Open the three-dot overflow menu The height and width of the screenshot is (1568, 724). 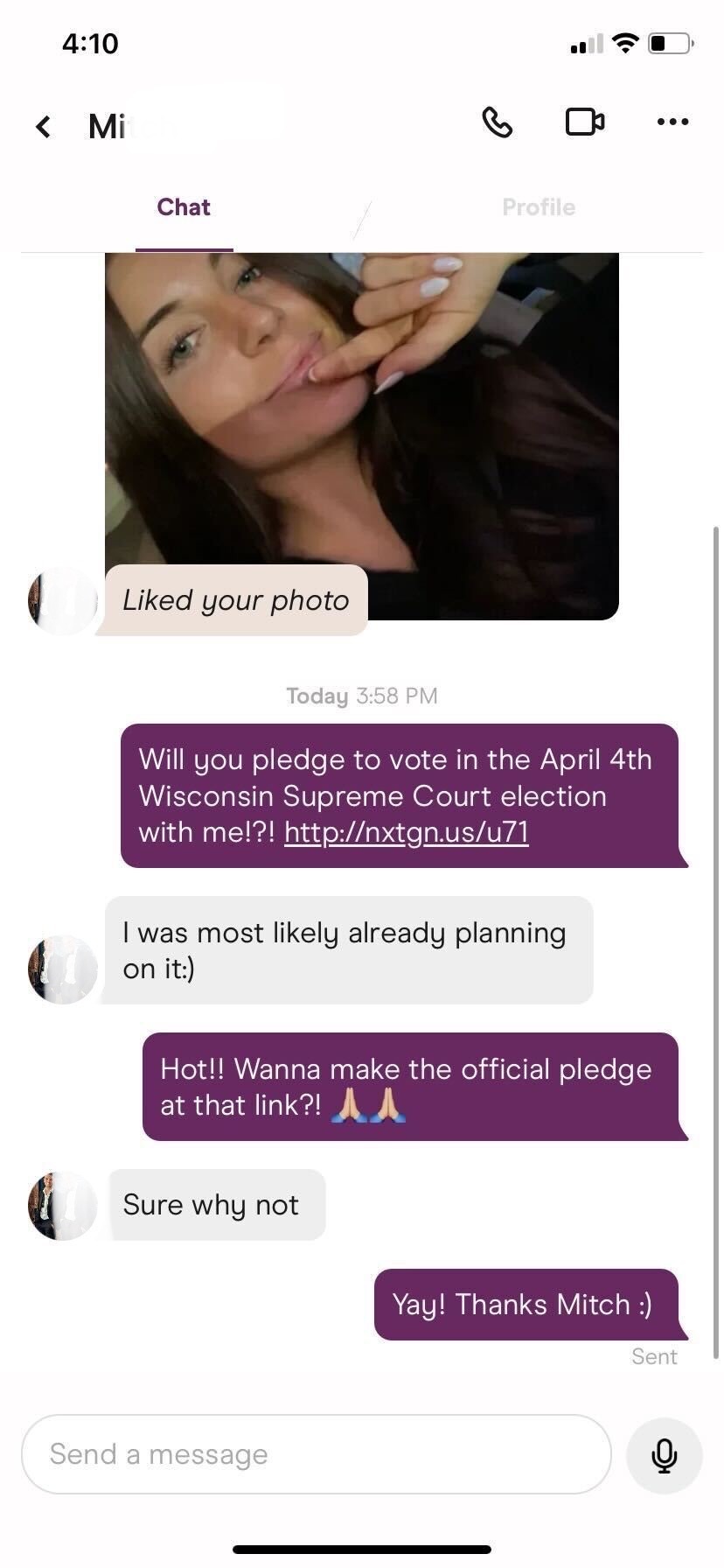(x=672, y=122)
